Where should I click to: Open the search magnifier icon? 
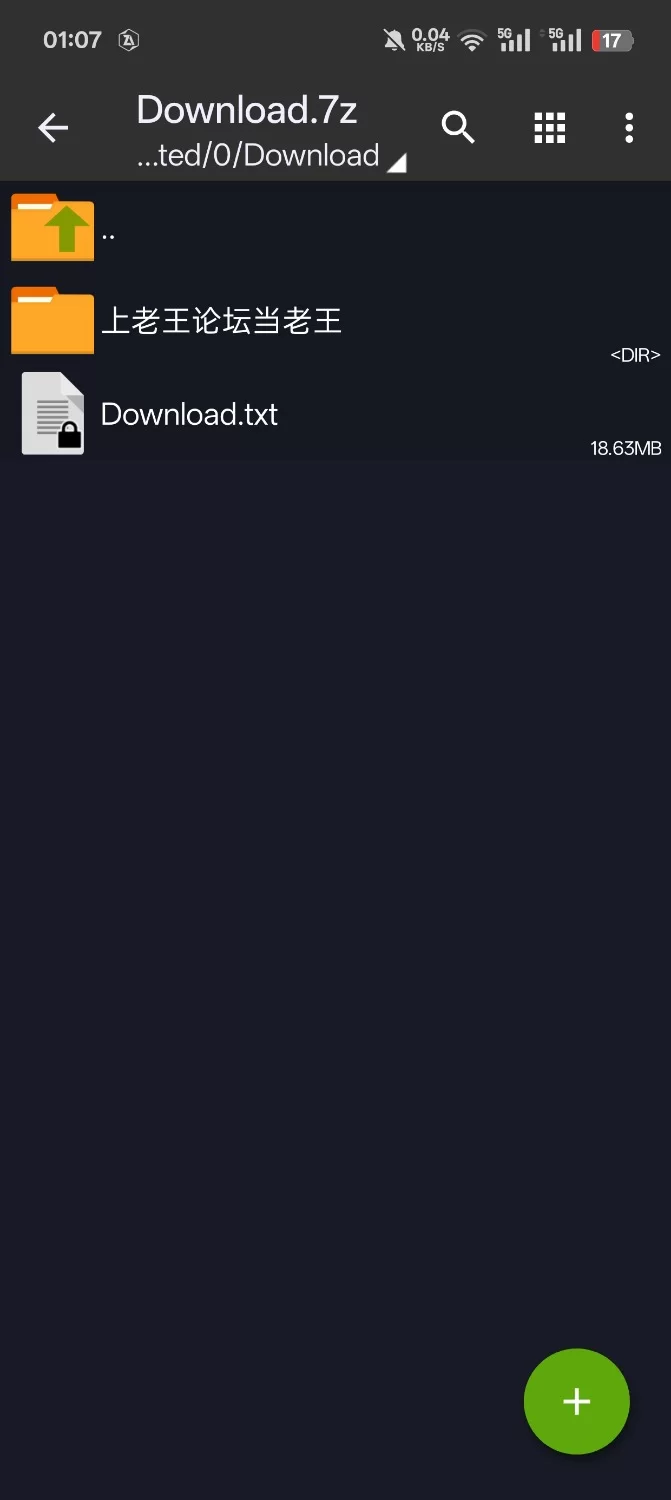pyautogui.click(x=458, y=128)
